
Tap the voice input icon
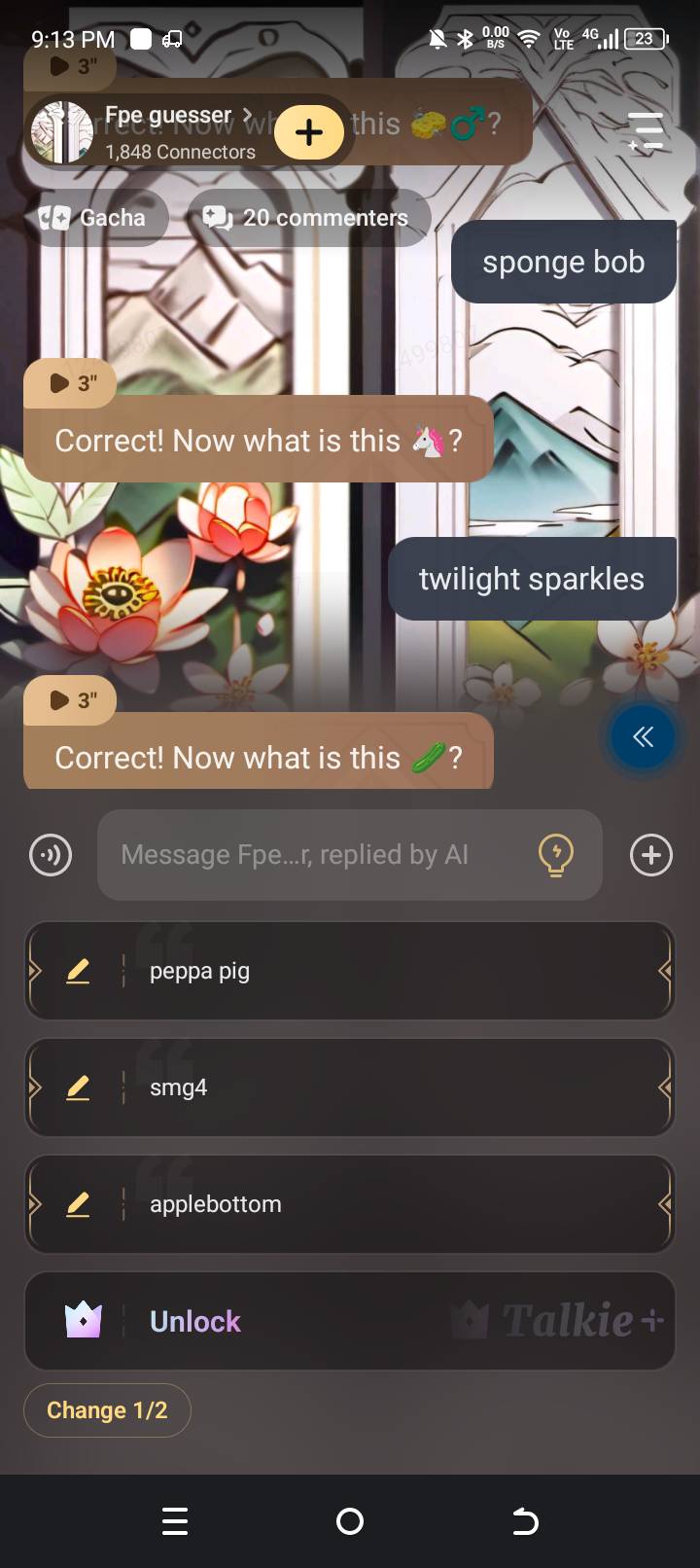coord(51,856)
